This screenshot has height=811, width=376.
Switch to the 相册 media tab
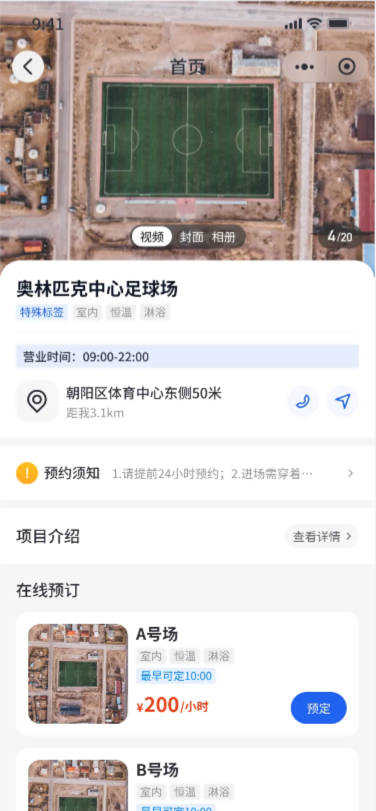(223, 237)
